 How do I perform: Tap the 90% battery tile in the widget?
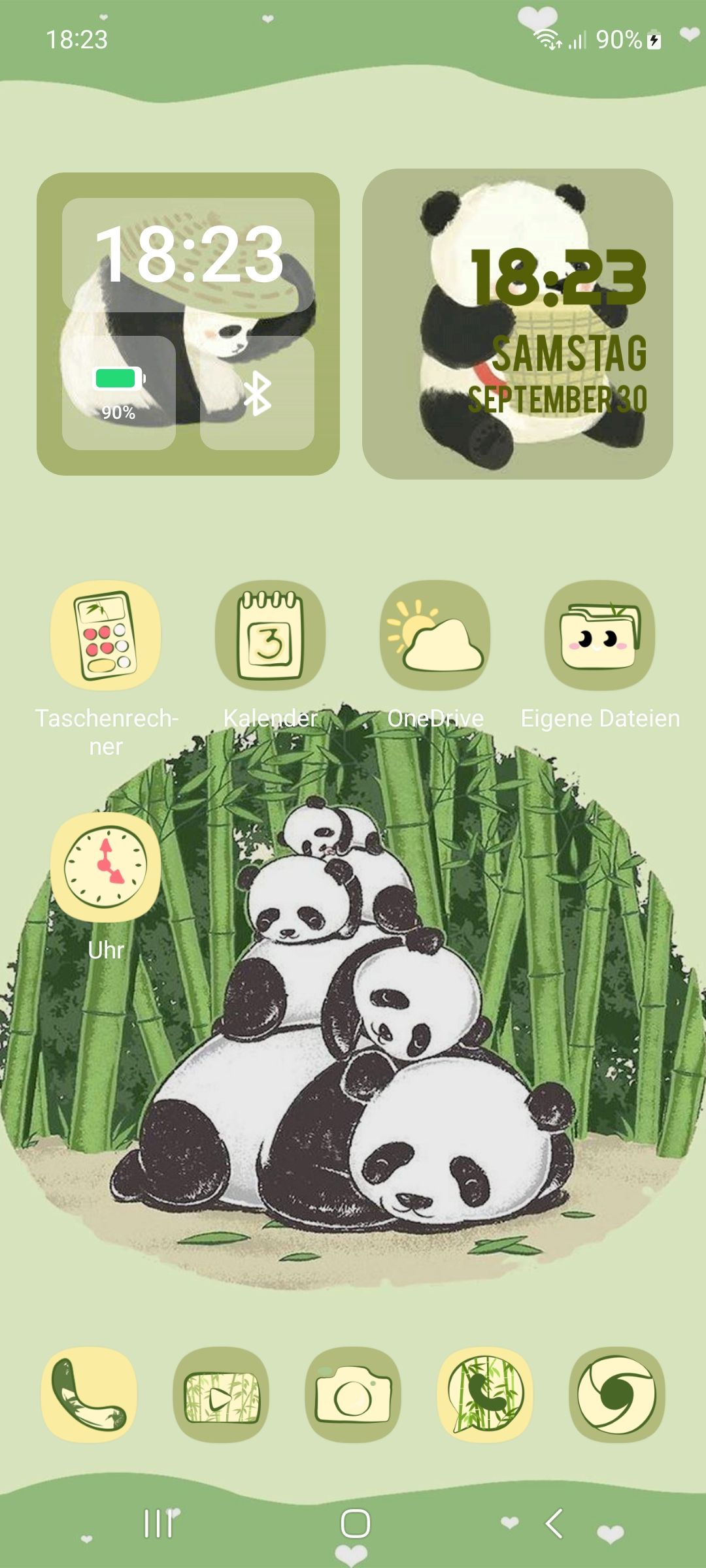point(119,393)
